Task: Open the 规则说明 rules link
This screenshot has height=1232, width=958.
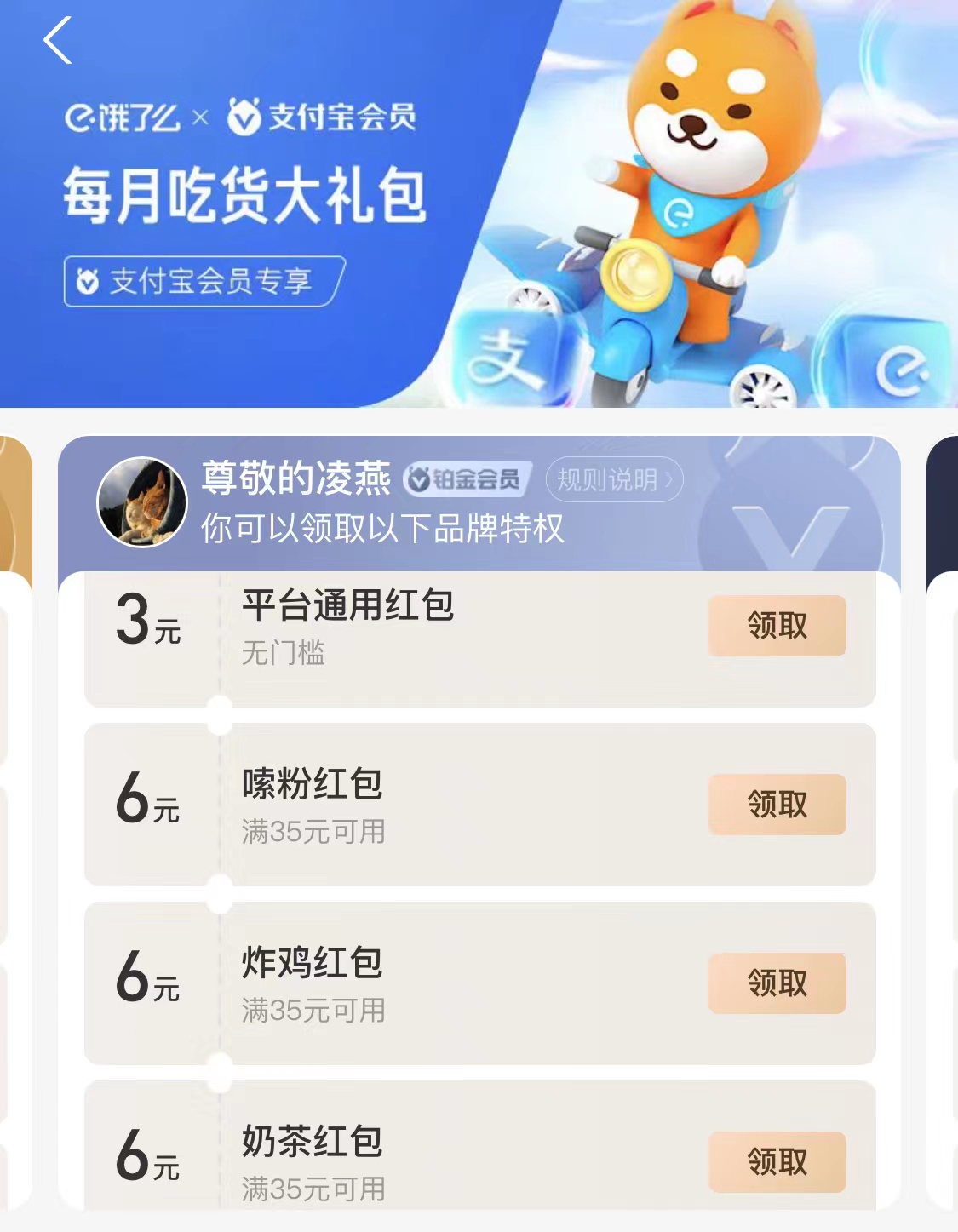Action: pos(614,480)
